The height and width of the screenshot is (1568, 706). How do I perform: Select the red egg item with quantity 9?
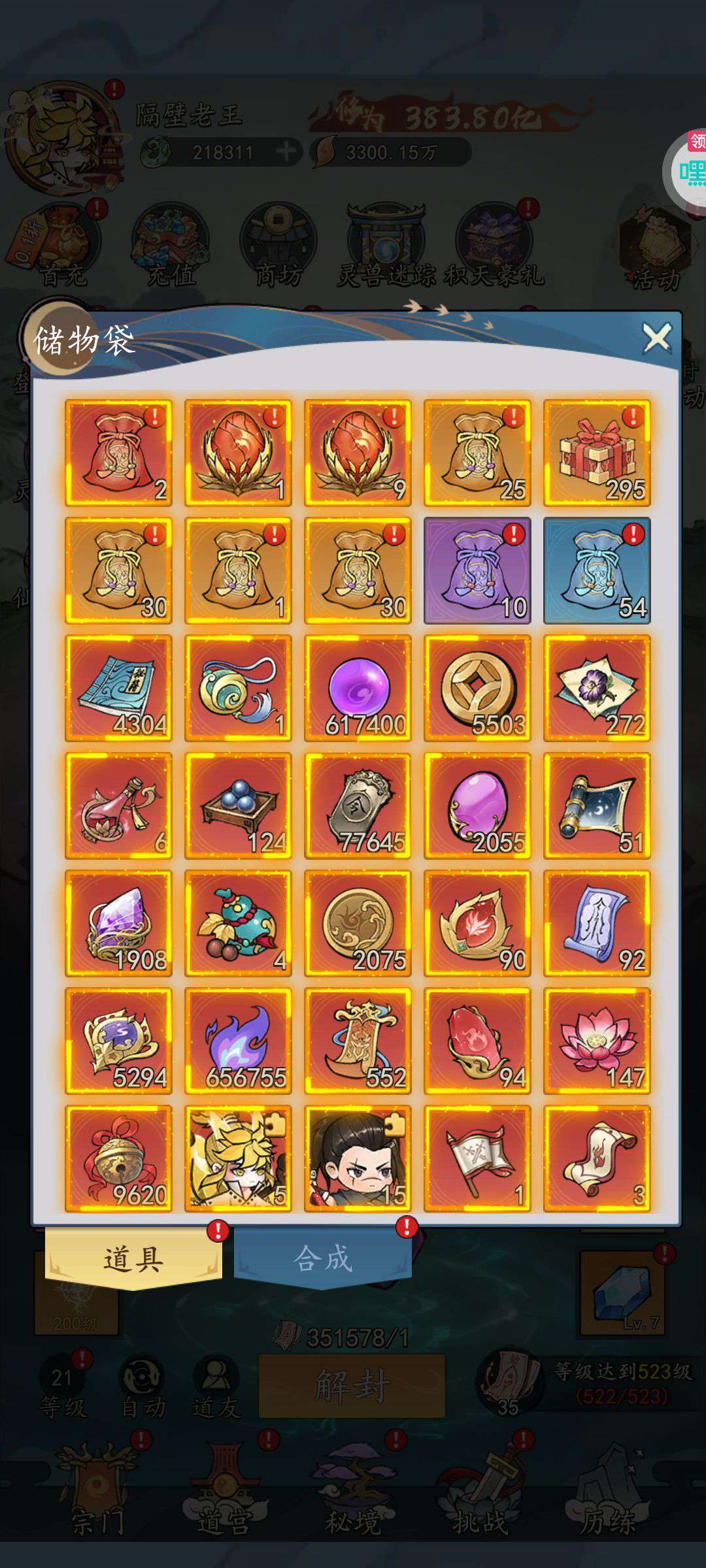[358, 453]
